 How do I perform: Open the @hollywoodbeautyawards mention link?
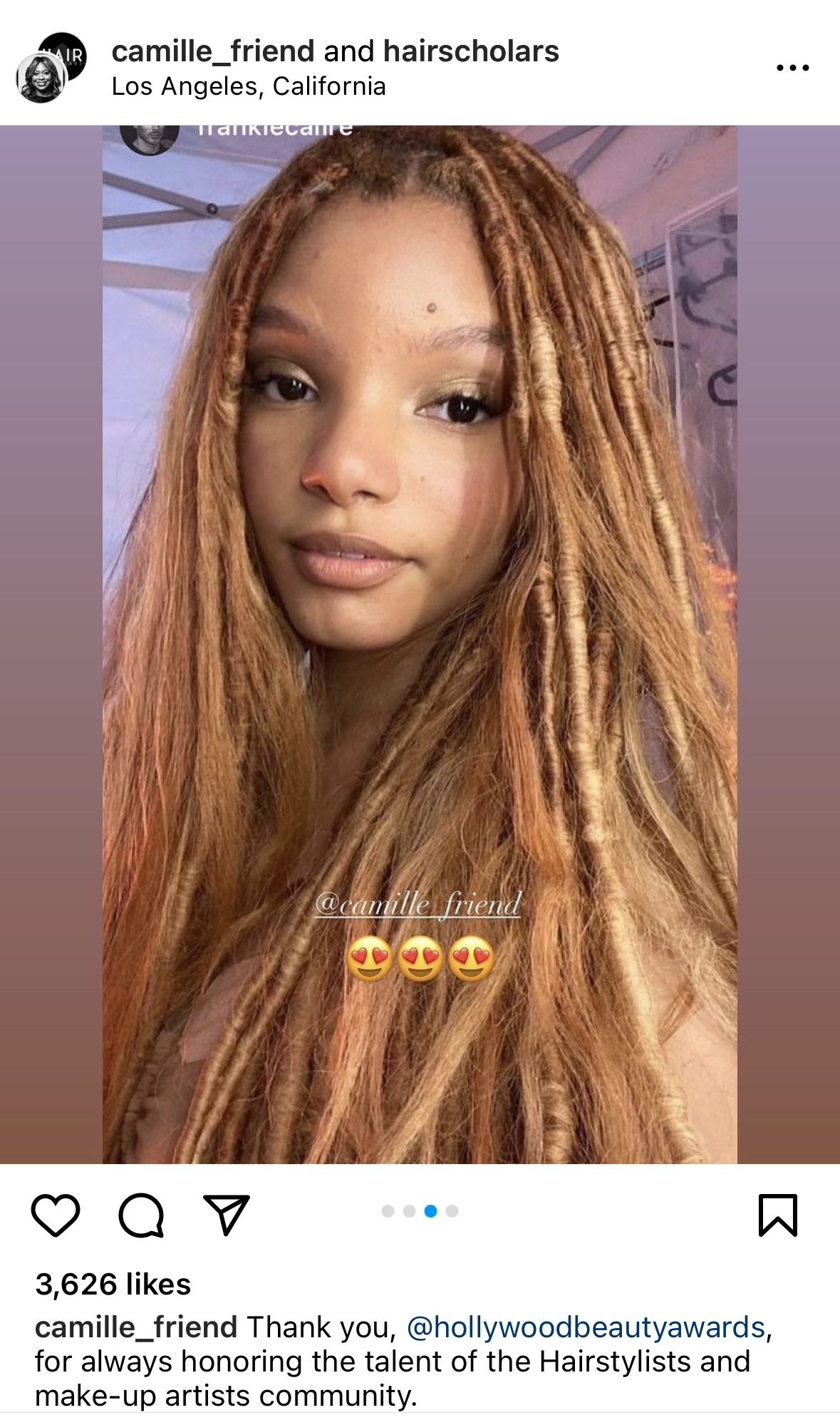(585, 1327)
